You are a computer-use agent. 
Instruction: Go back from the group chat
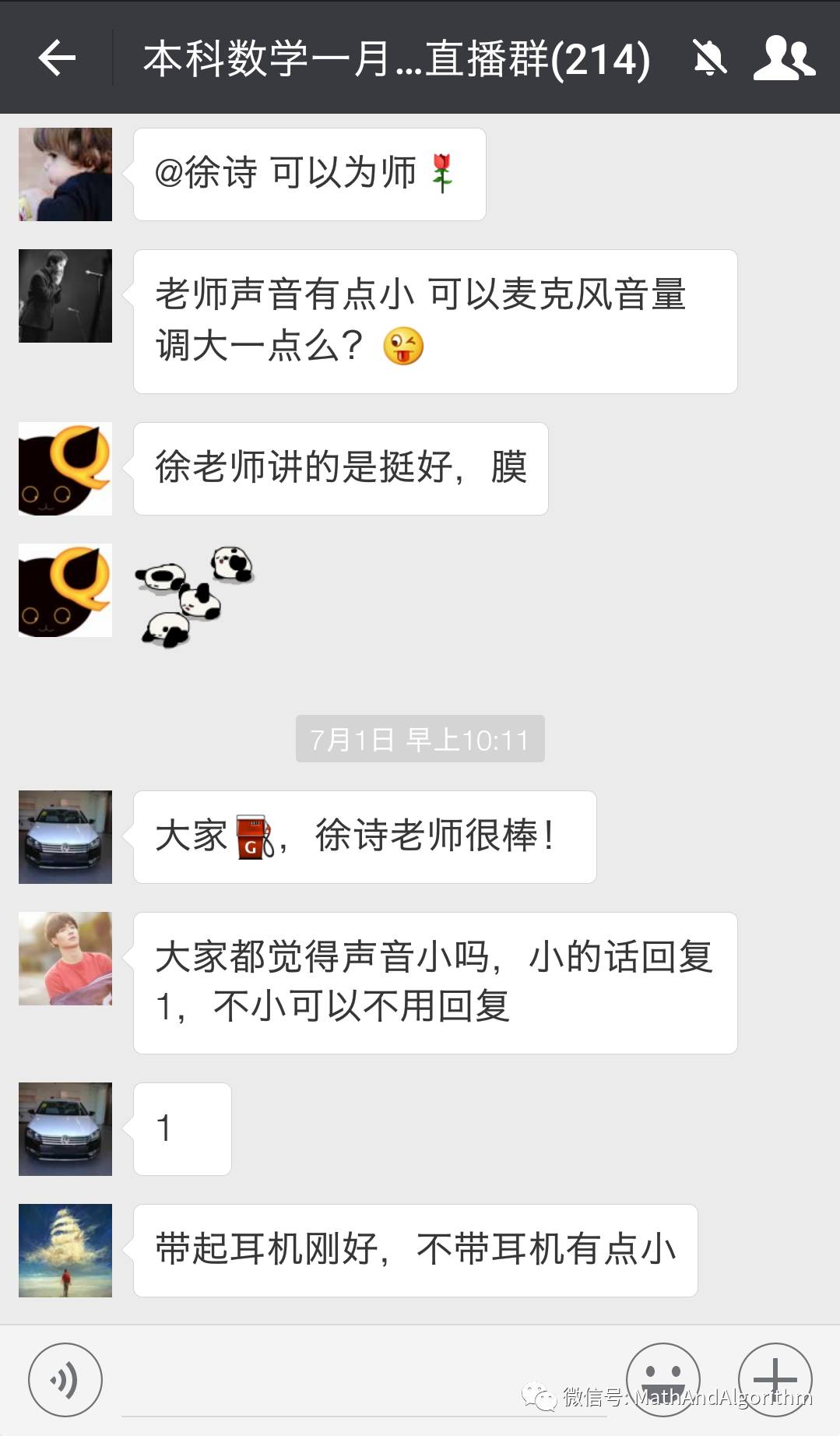click(57, 58)
